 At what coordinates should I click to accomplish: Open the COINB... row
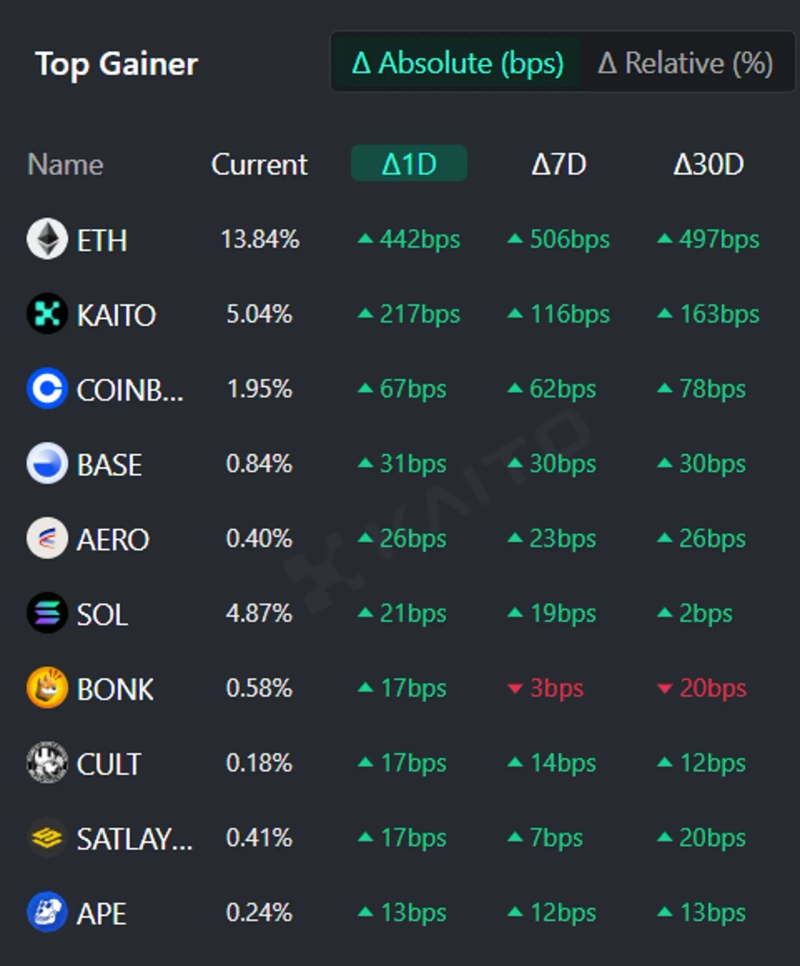tap(129, 390)
